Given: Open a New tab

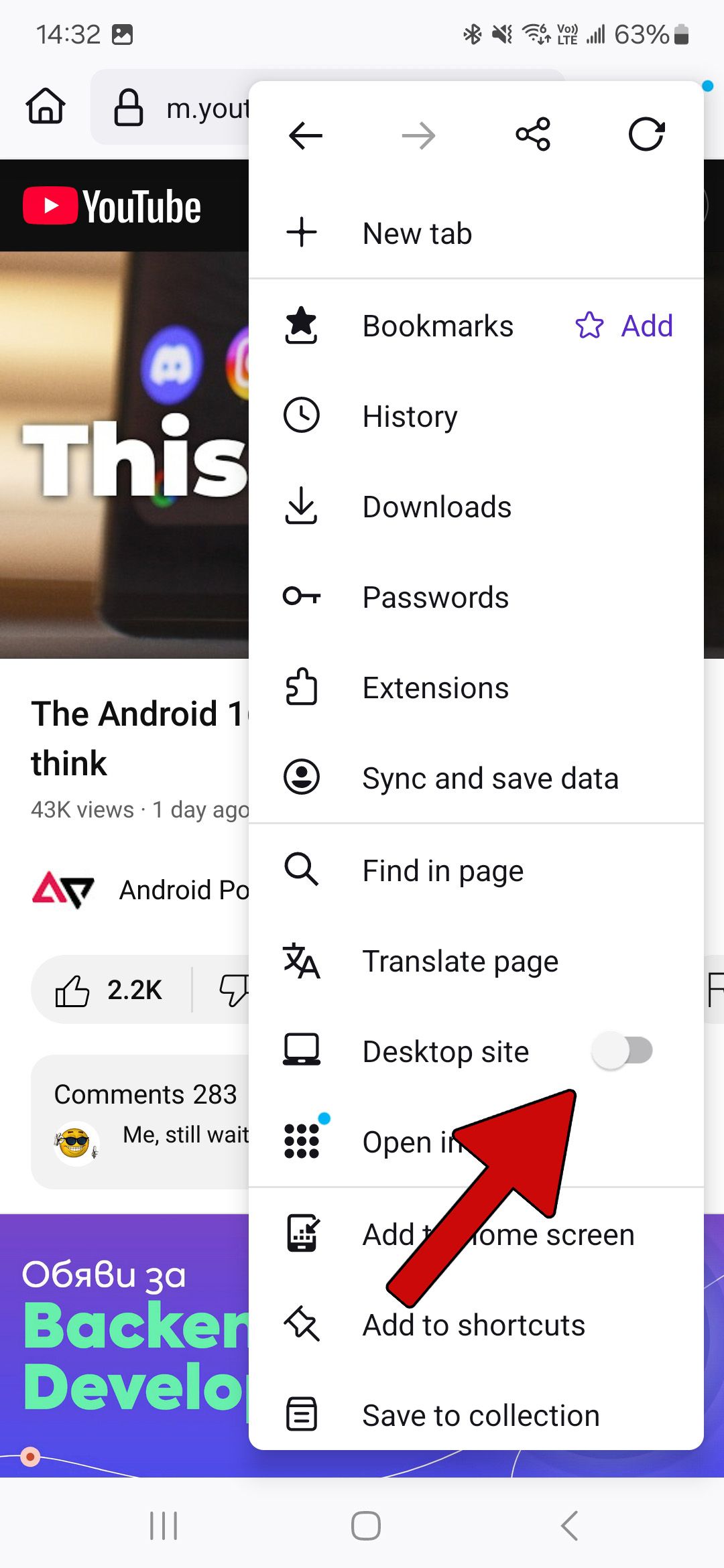Looking at the screenshot, I should point(416,233).
